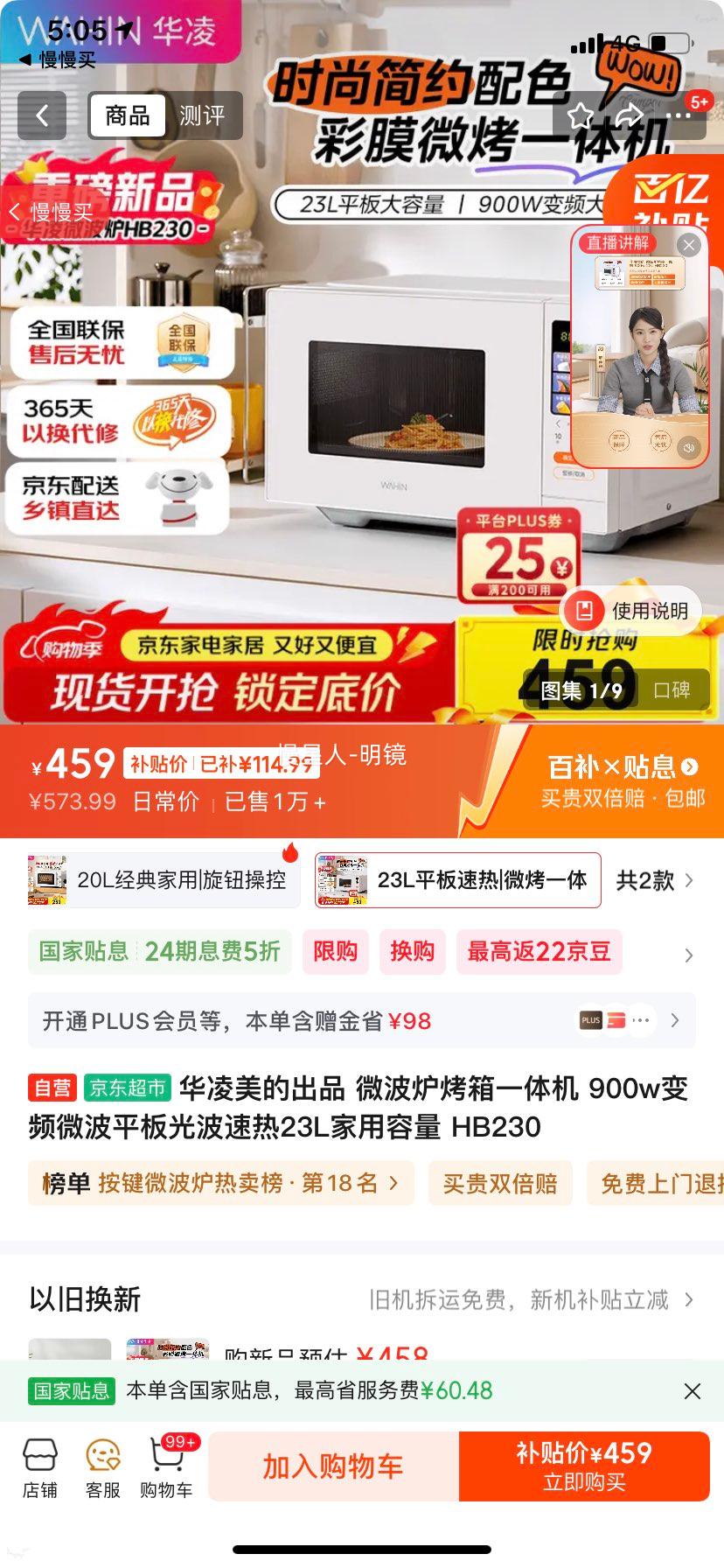Tap the 25元 平台PLUS券 coupon badge

click(520, 556)
